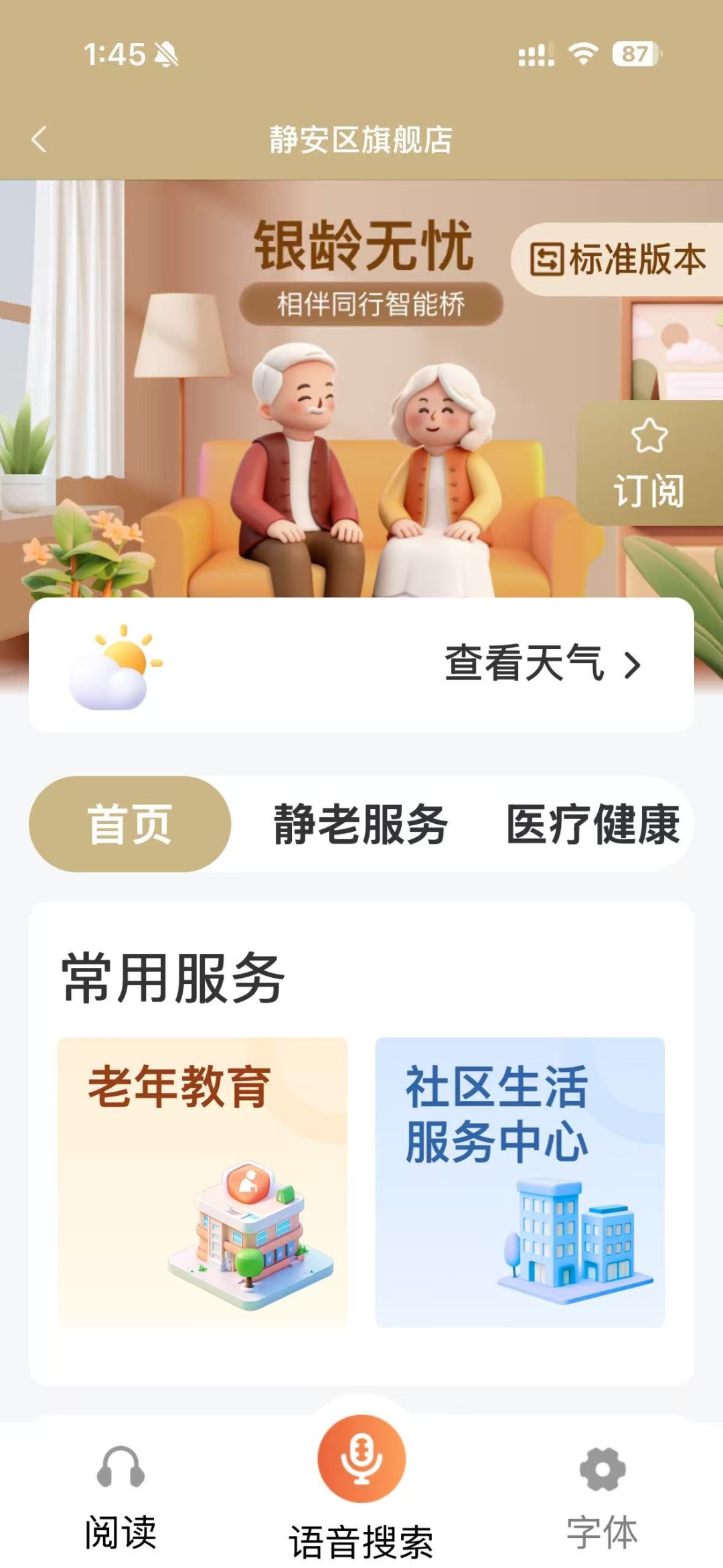Switch to 标准版本 mode

point(617,260)
